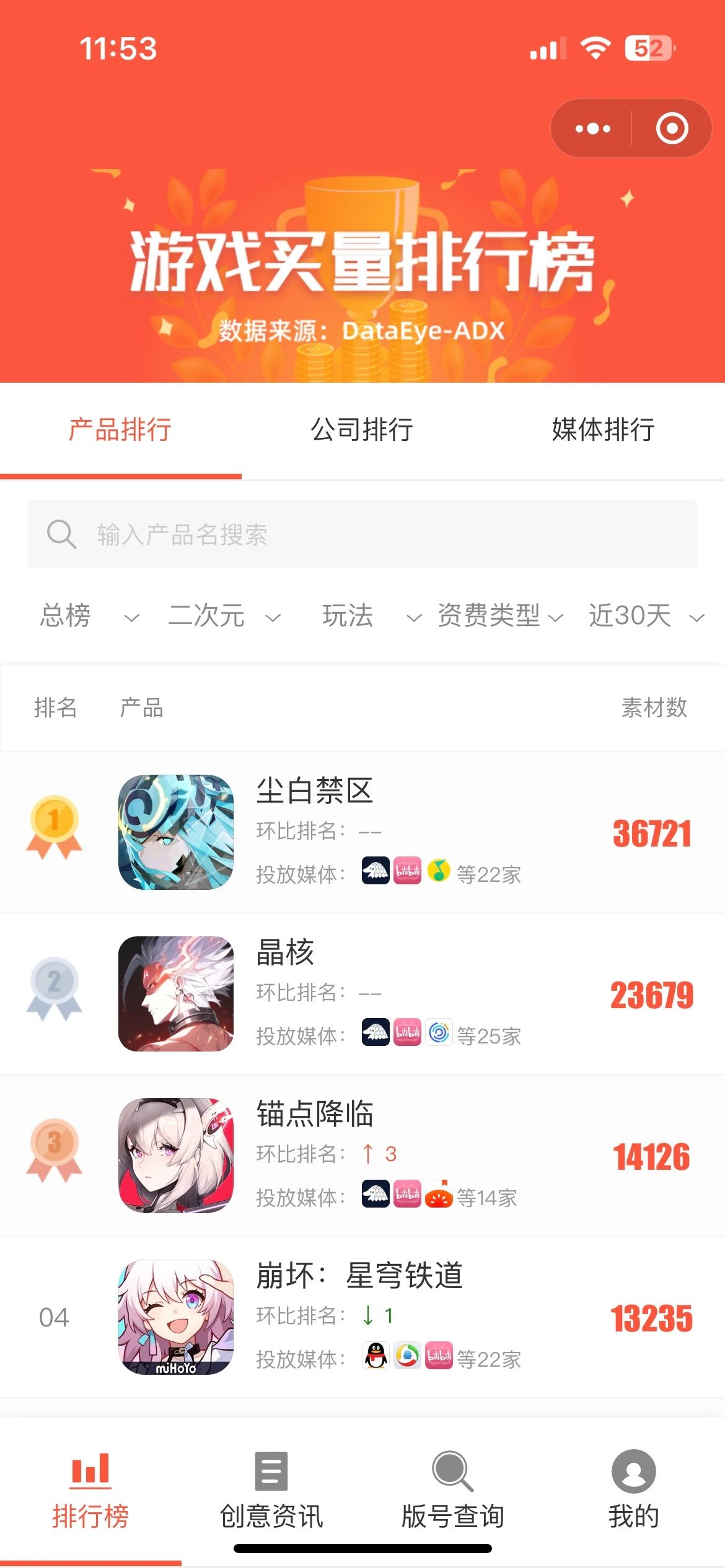Image resolution: width=725 pixels, height=1568 pixels.
Task: Expand the 二次元 category dropdown
Action: (x=224, y=616)
